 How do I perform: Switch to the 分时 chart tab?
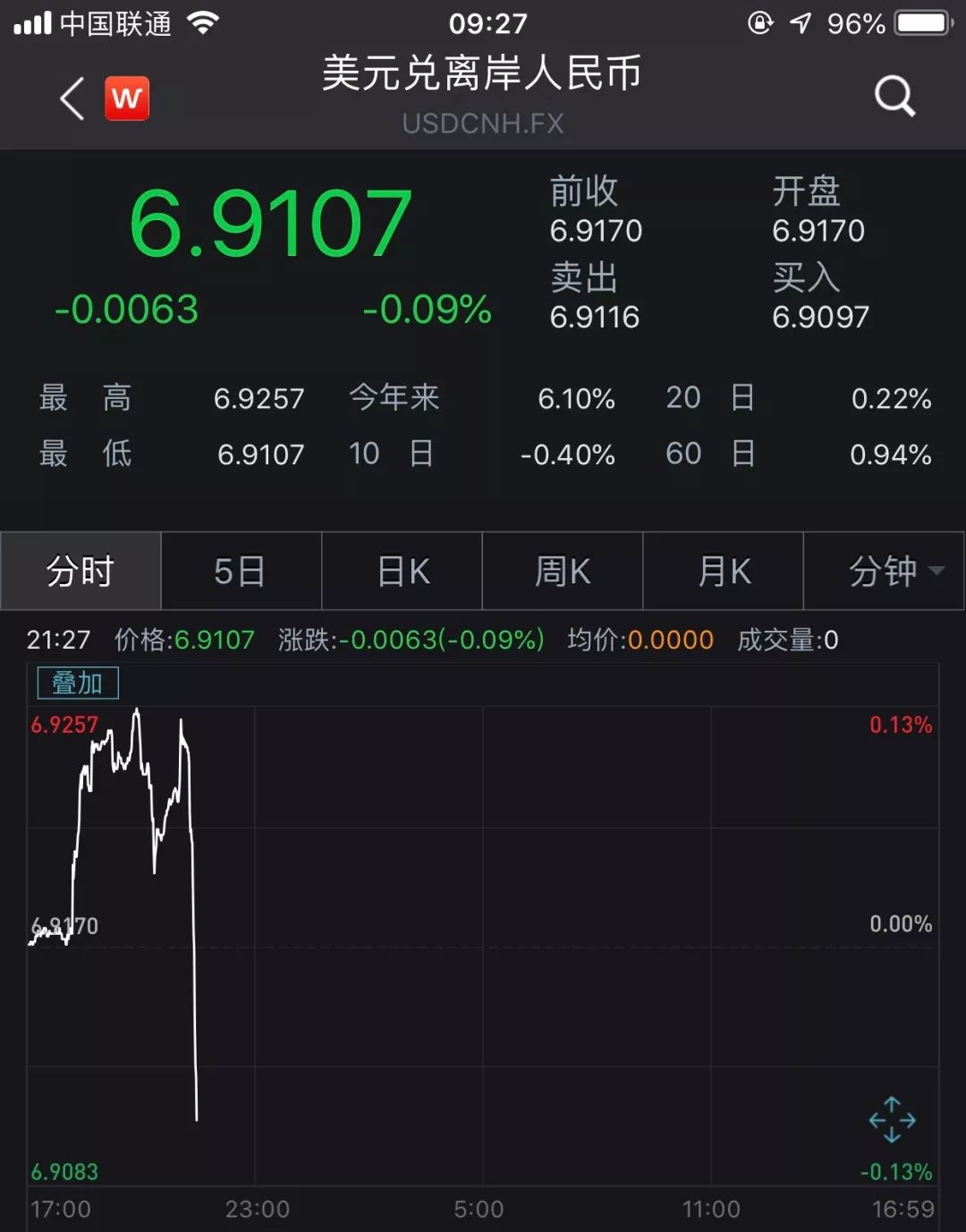tap(80, 571)
